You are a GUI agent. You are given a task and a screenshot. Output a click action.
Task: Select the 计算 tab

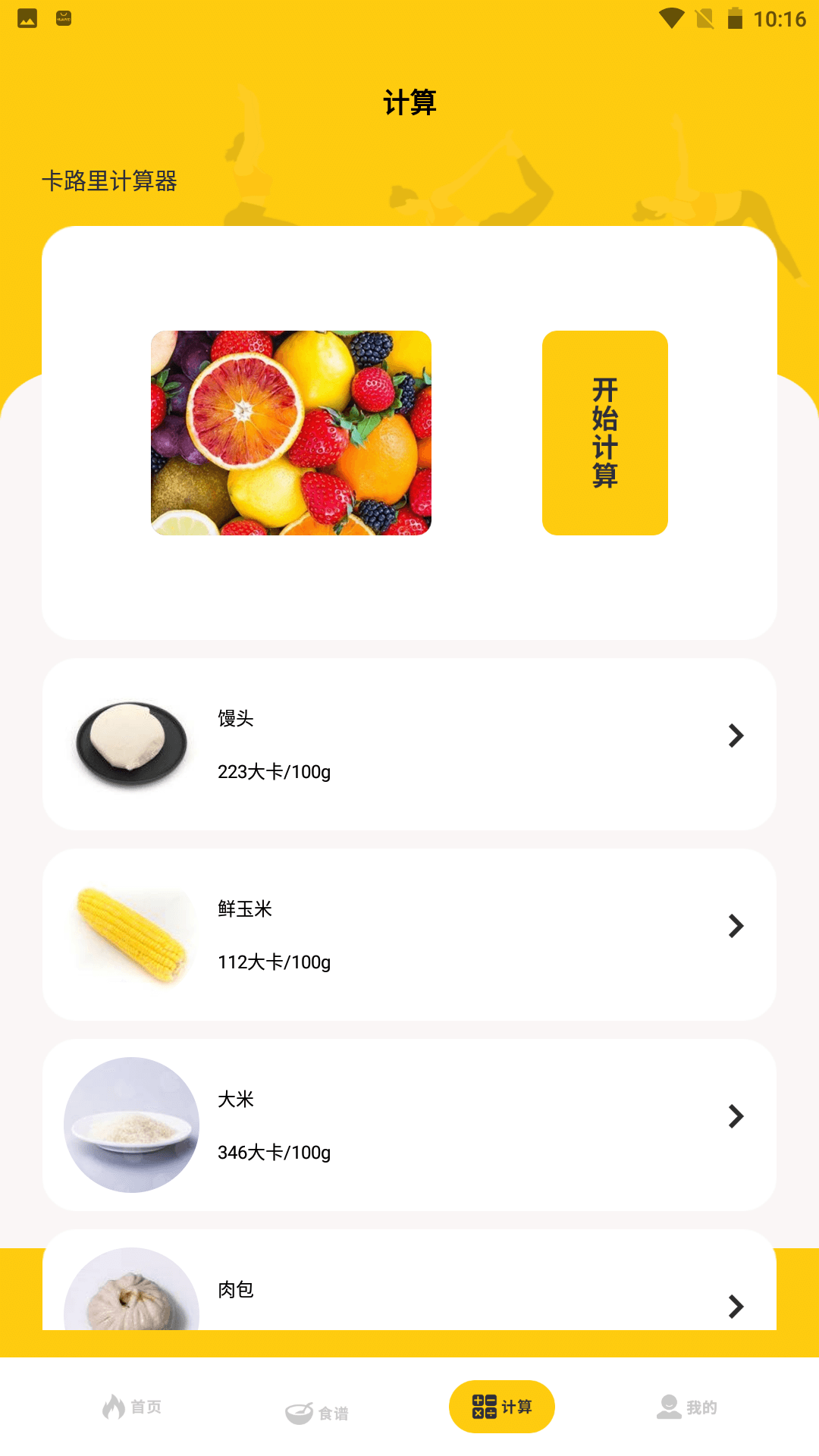[x=502, y=1407]
